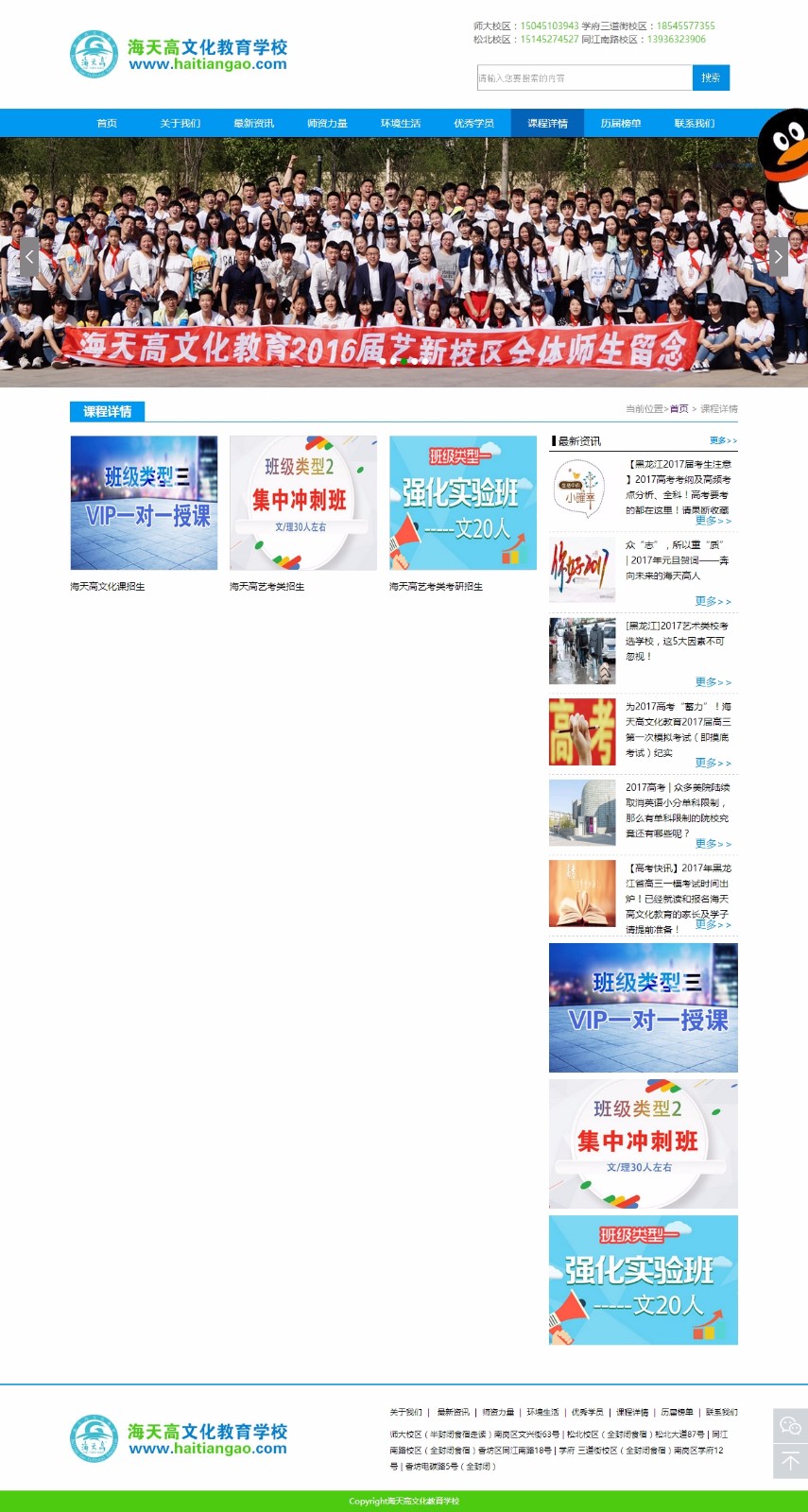Tap the 首页 breadcrumb link
808x1512 pixels.
tap(679, 409)
